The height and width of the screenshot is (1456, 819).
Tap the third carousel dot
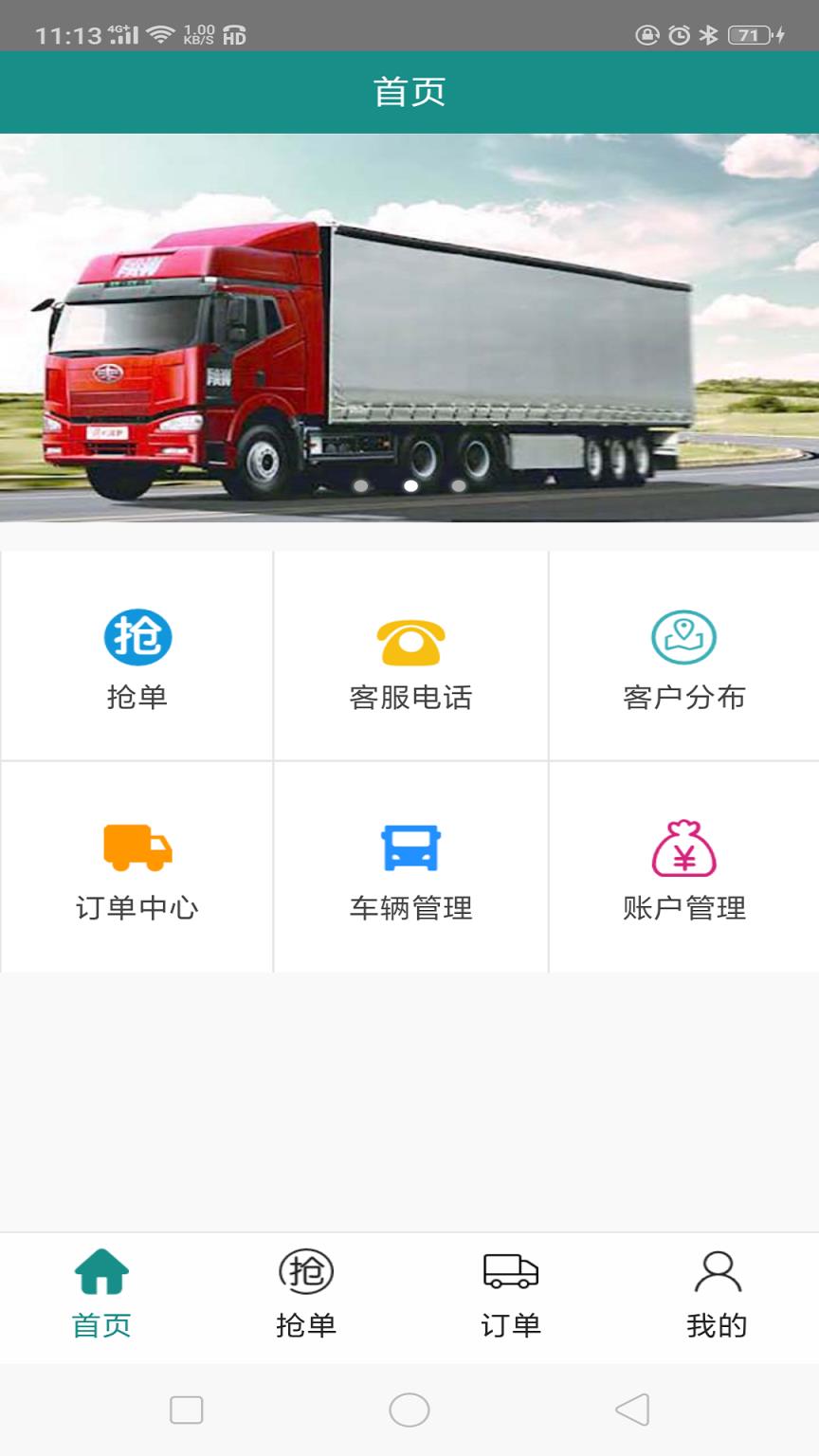458,485
